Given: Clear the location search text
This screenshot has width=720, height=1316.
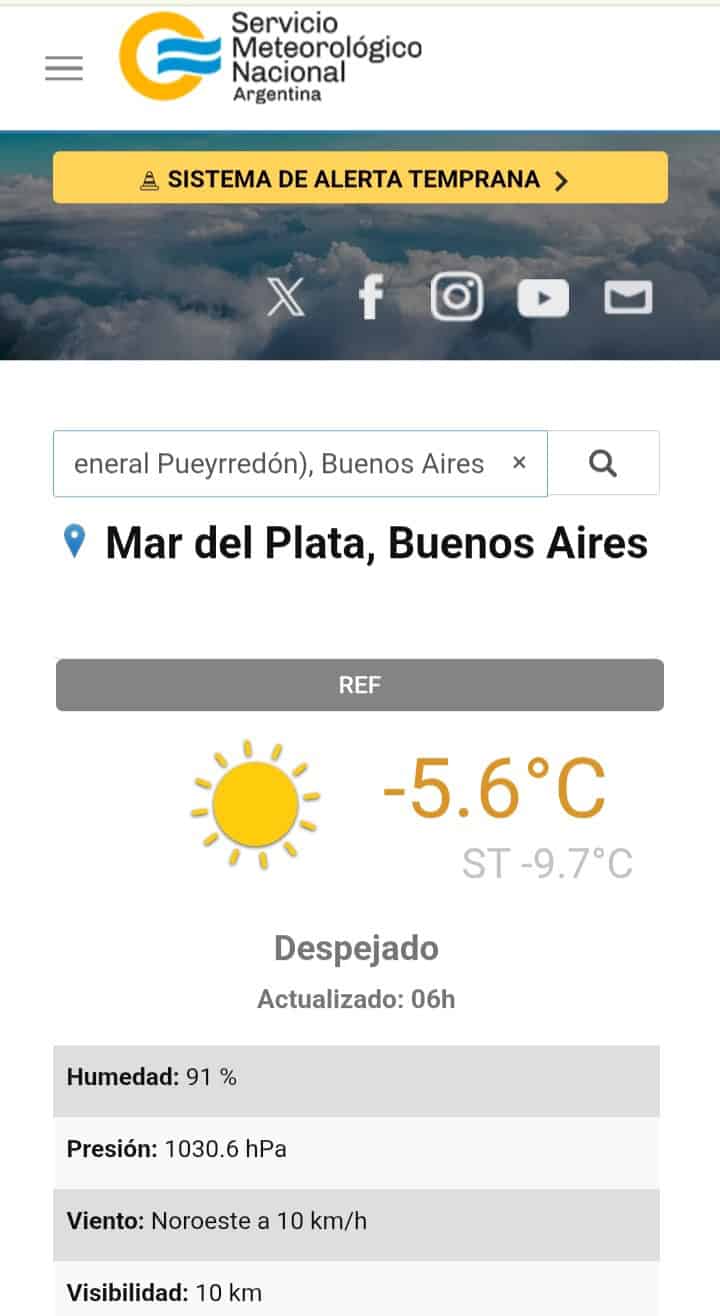Looking at the screenshot, I should click(x=519, y=463).
